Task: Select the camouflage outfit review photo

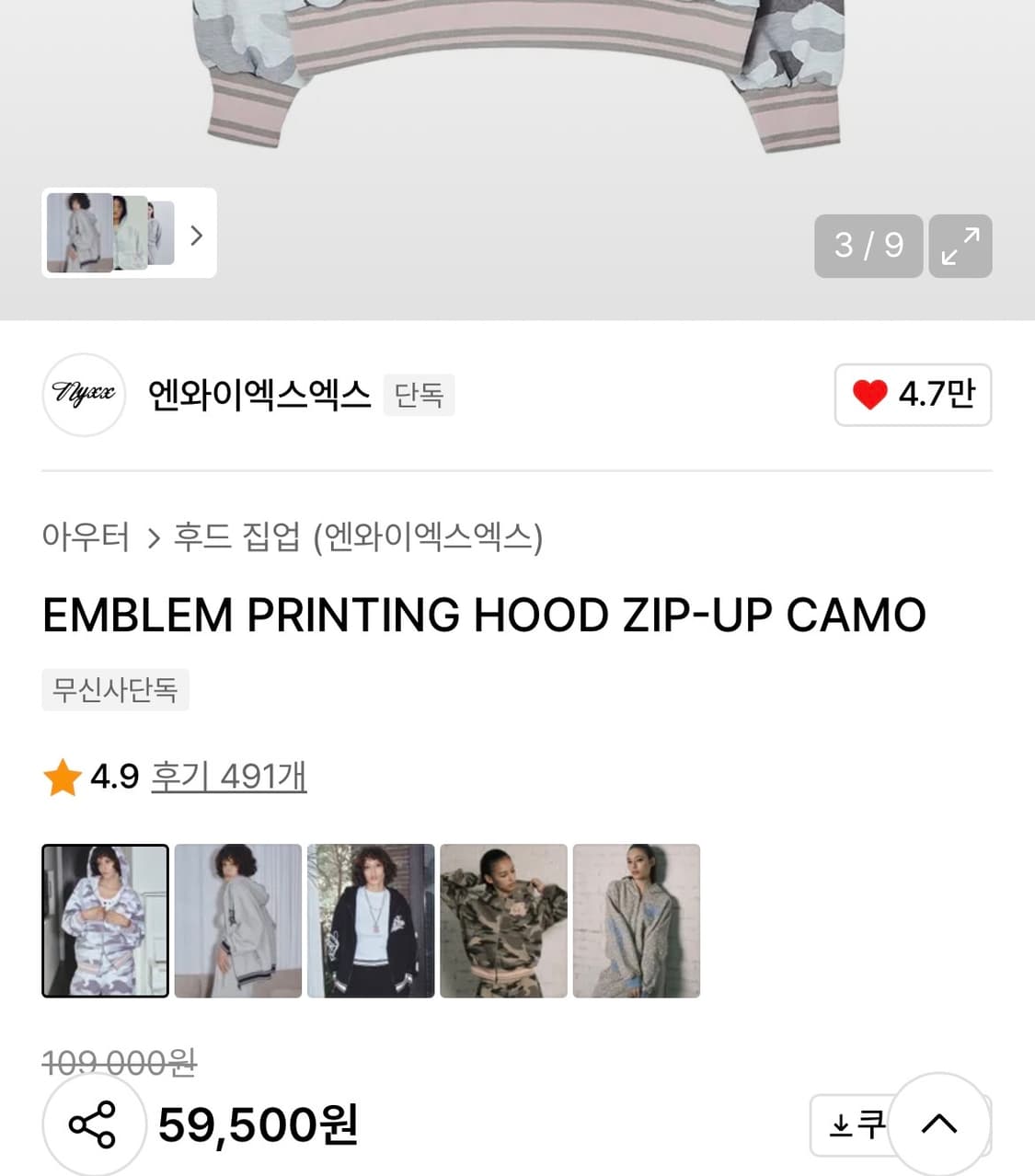Action: pyautogui.click(x=503, y=920)
